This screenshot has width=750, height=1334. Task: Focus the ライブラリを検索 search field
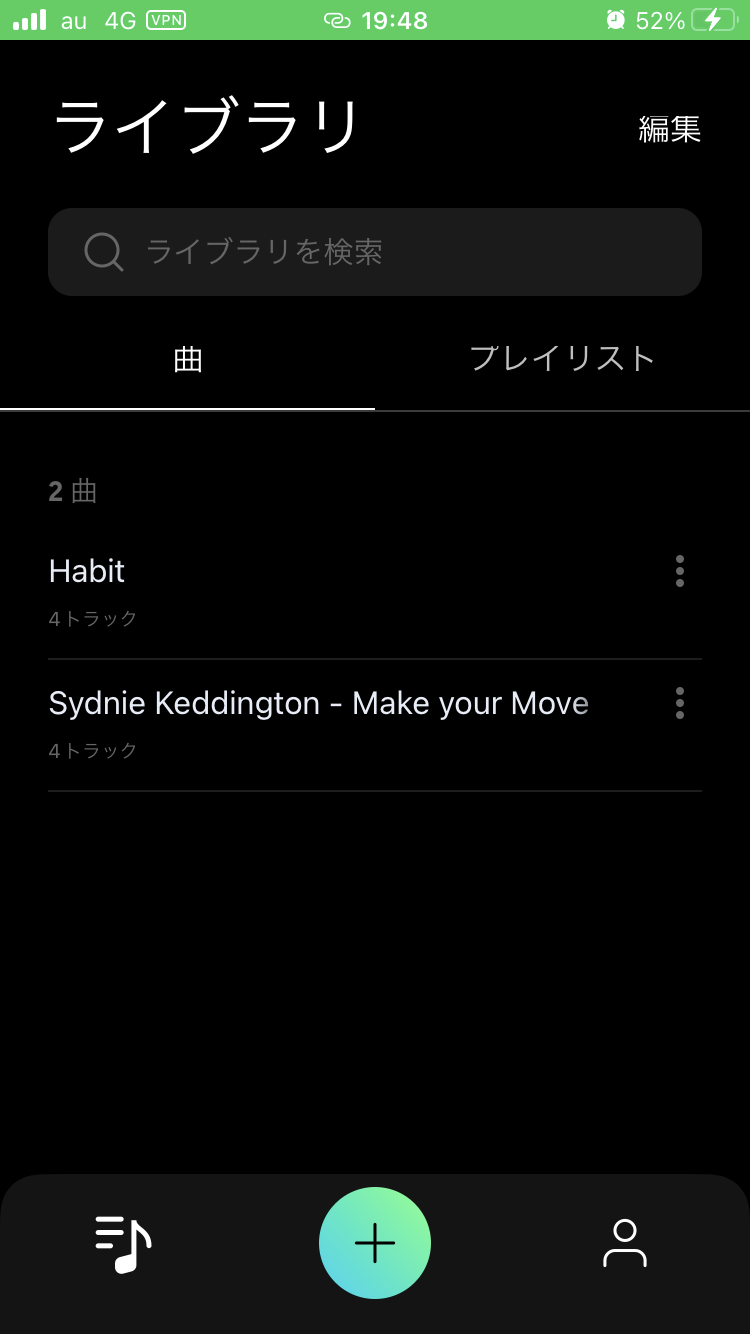point(375,252)
